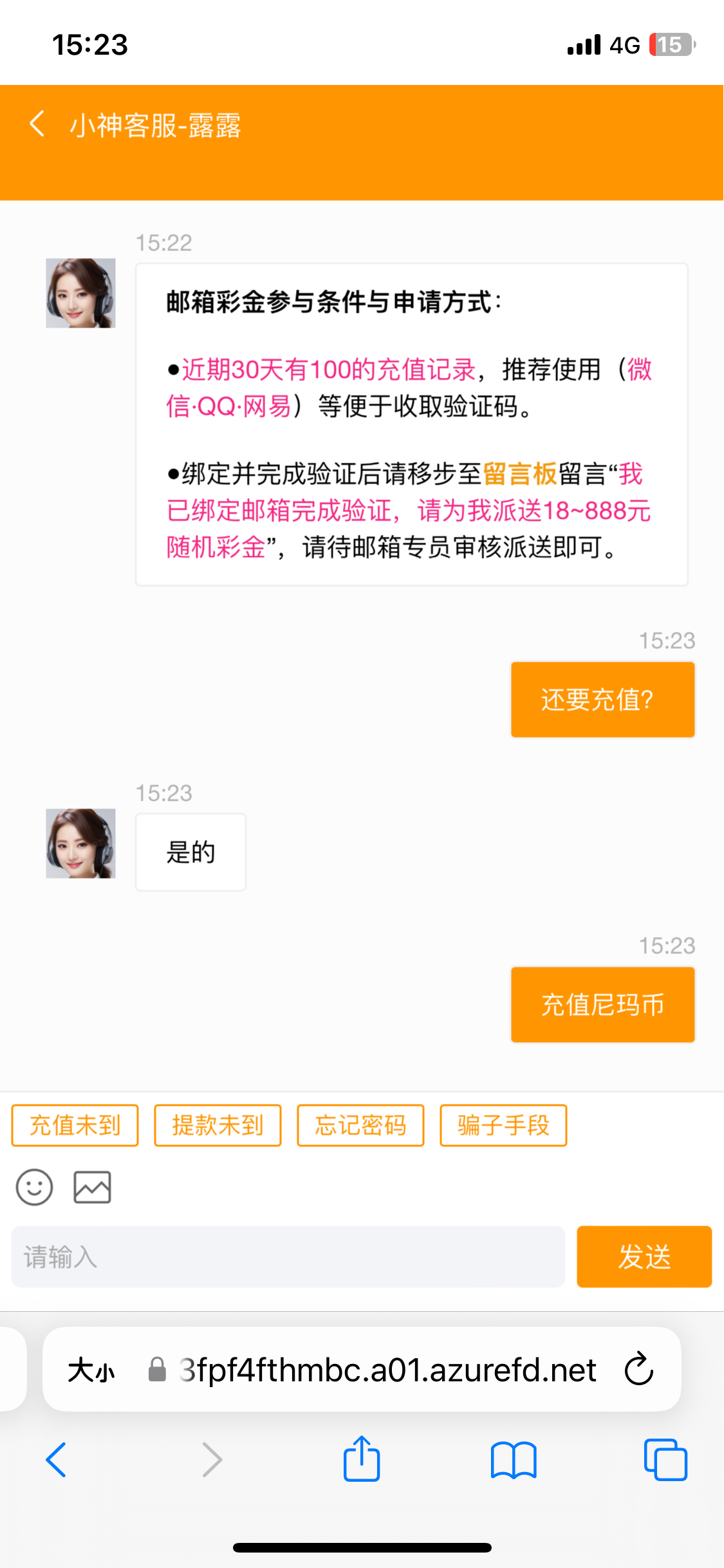Open Safari bookmarks
This screenshot has height=1568, width=724.
coord(513,1460)
